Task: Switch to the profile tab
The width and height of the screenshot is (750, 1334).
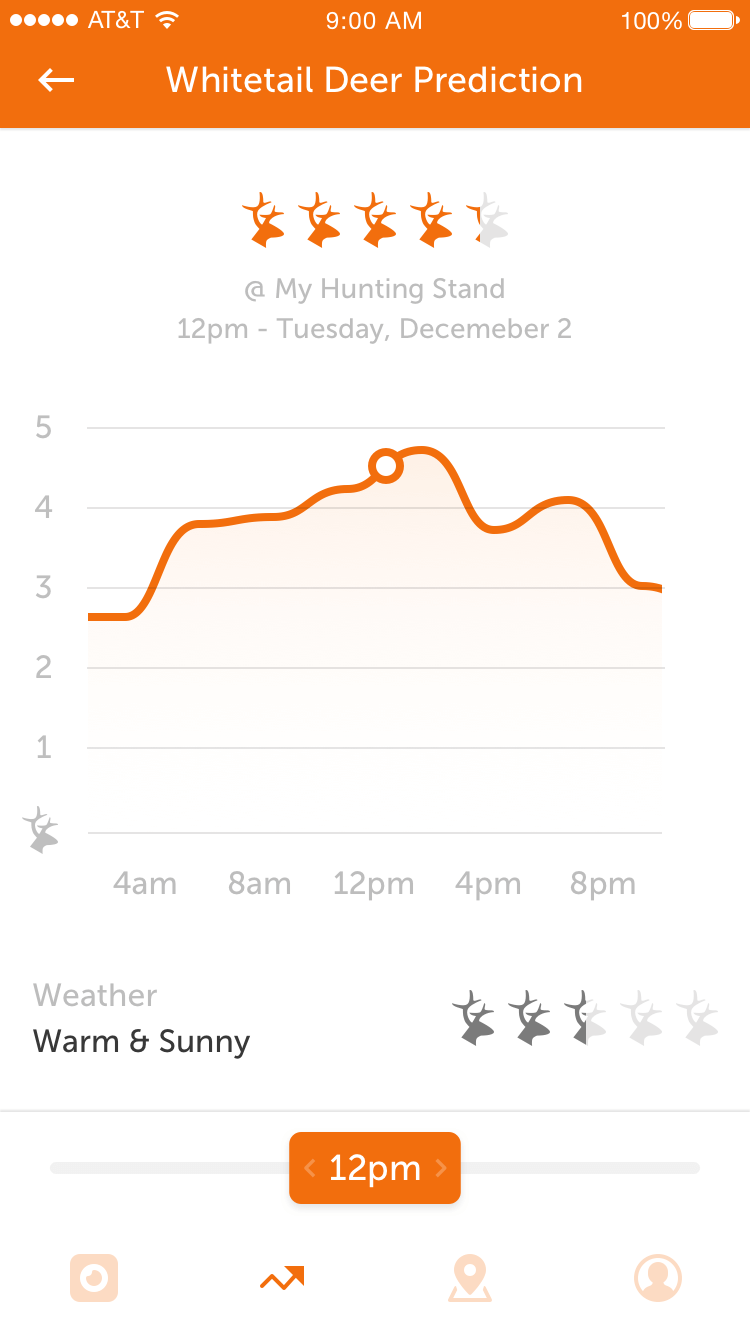Action: pyautogui.click(x=658, y=1278)
